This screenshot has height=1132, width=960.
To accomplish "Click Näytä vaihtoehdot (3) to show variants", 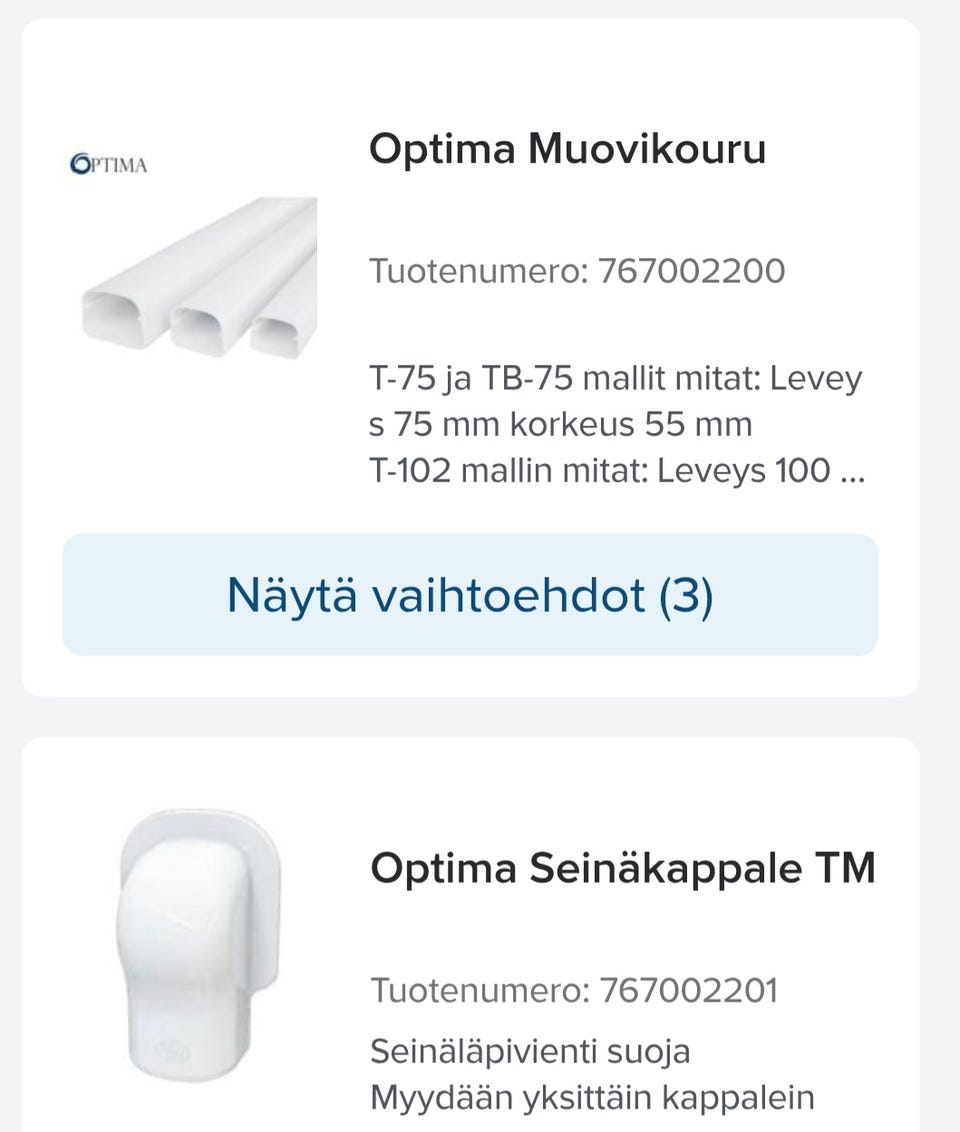I will click(x=470, y=595).
